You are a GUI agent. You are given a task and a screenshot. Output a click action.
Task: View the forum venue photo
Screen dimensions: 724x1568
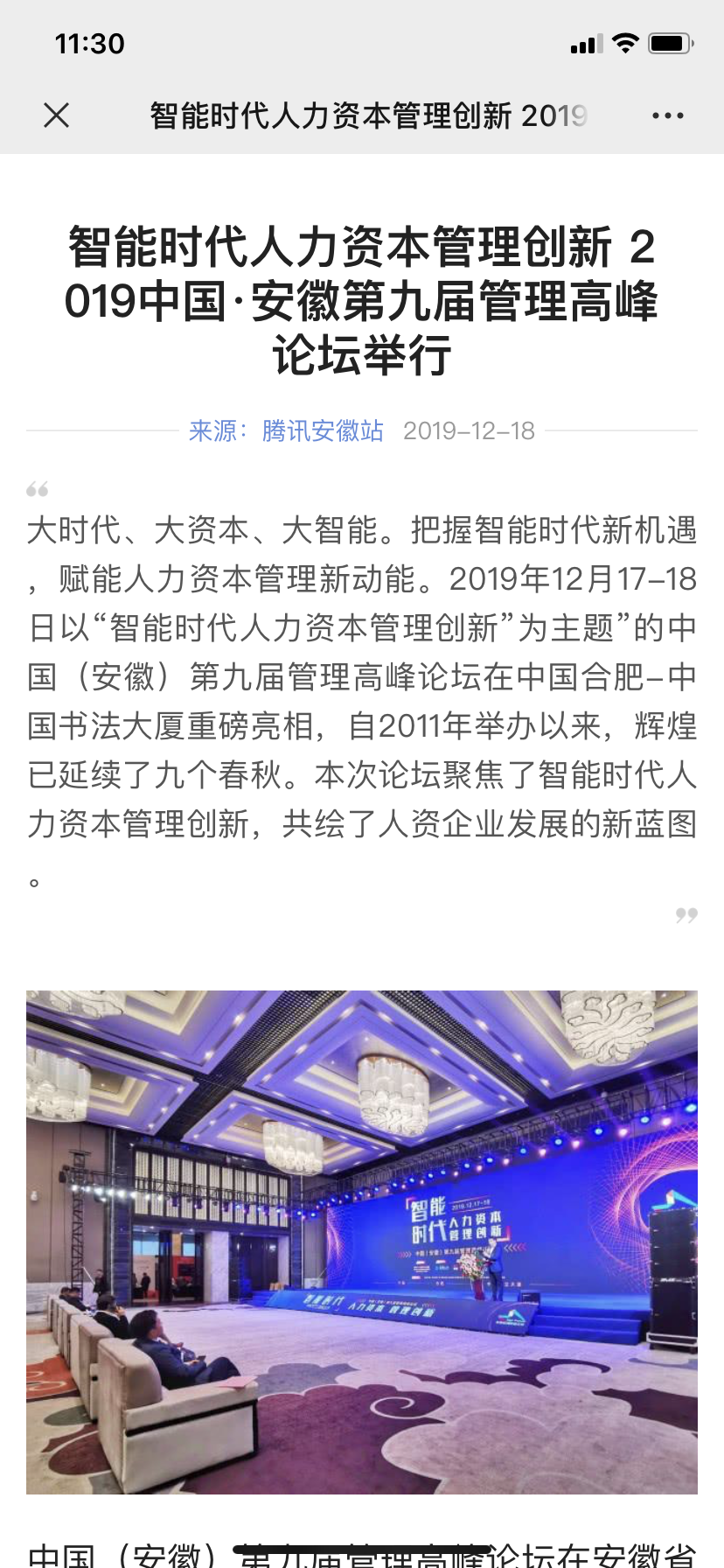pyautogui.click(x=362, y=1242)
